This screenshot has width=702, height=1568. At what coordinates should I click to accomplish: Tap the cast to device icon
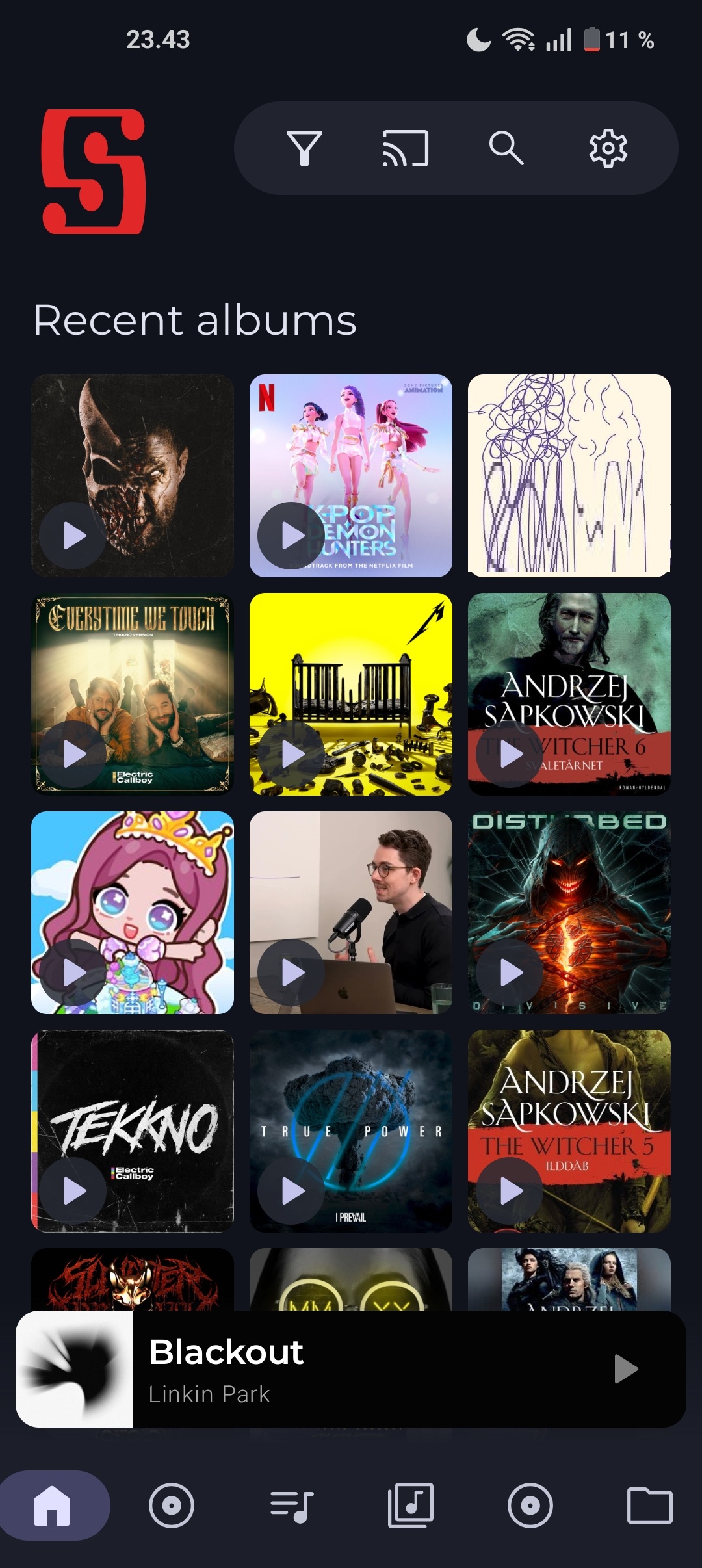pyautogui.click(x=405, y=148)
